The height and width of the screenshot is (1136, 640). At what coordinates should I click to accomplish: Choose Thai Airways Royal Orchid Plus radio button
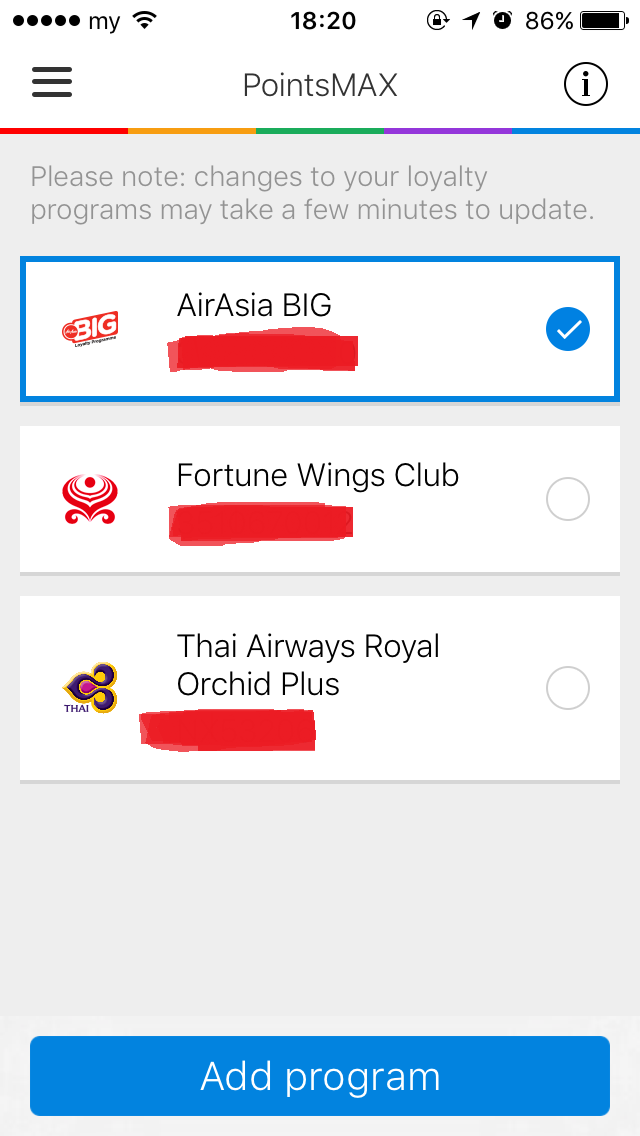(x=568, y=688)
